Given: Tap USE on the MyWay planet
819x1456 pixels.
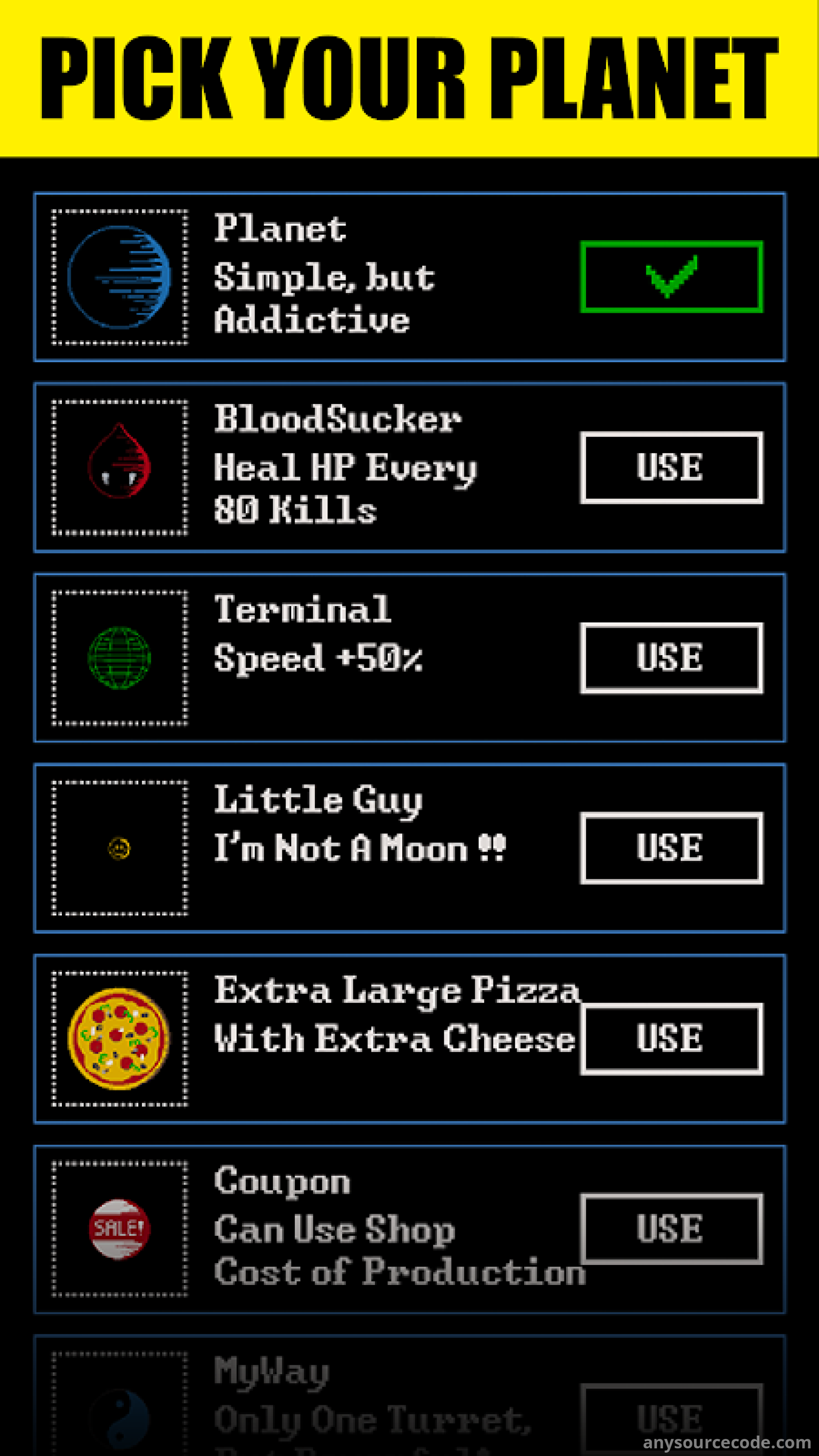Looking at the screenshot, I should tap(672, 1419).
